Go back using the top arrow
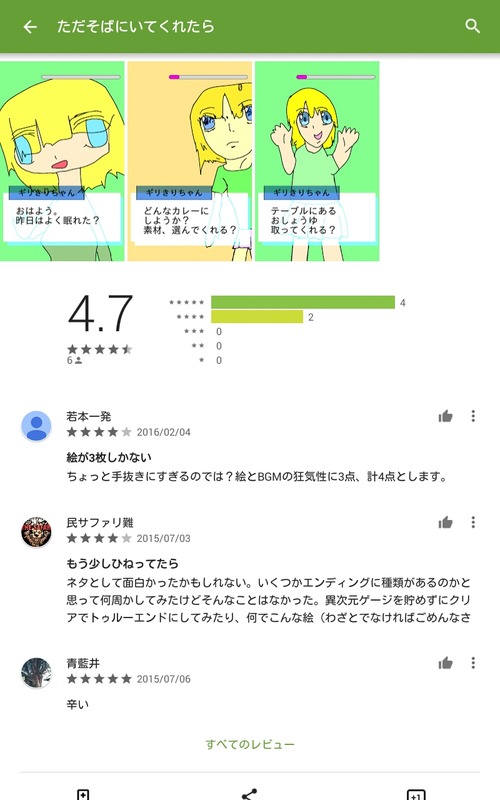Image resolution: width=500 pixels, height=800 pixels. tap(30, 27)
